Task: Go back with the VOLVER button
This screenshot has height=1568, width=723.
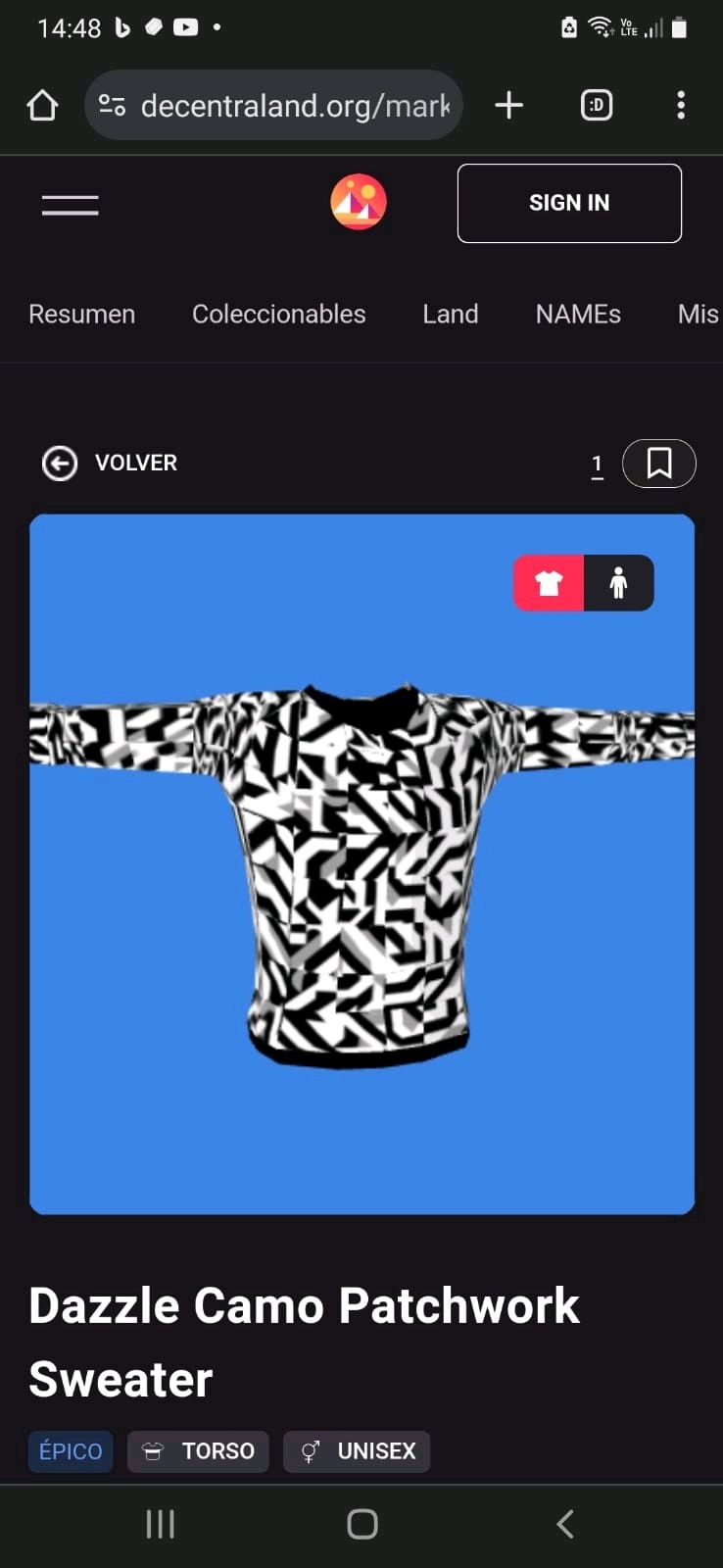Action: point(110,463)
